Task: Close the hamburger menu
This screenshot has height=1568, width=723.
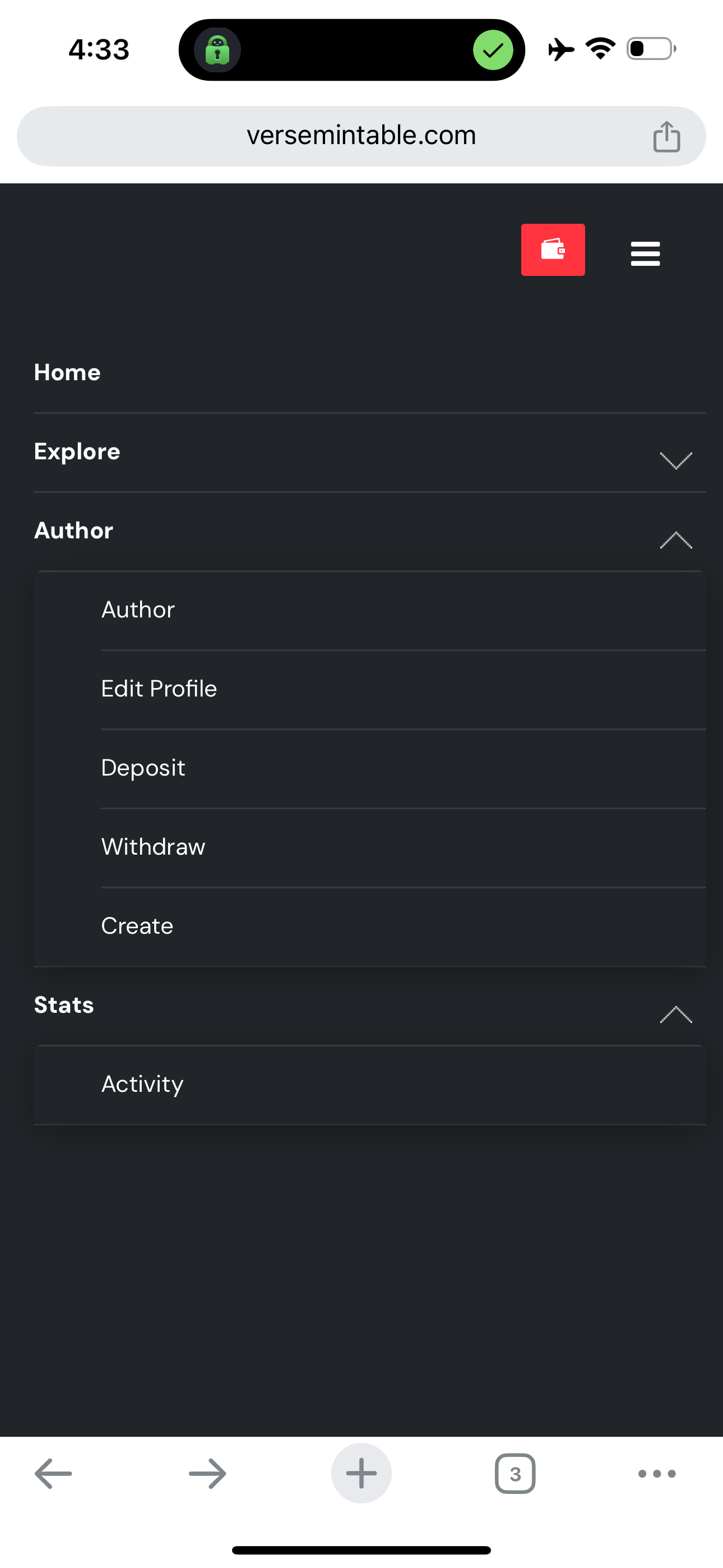Action: pos(645,253)
